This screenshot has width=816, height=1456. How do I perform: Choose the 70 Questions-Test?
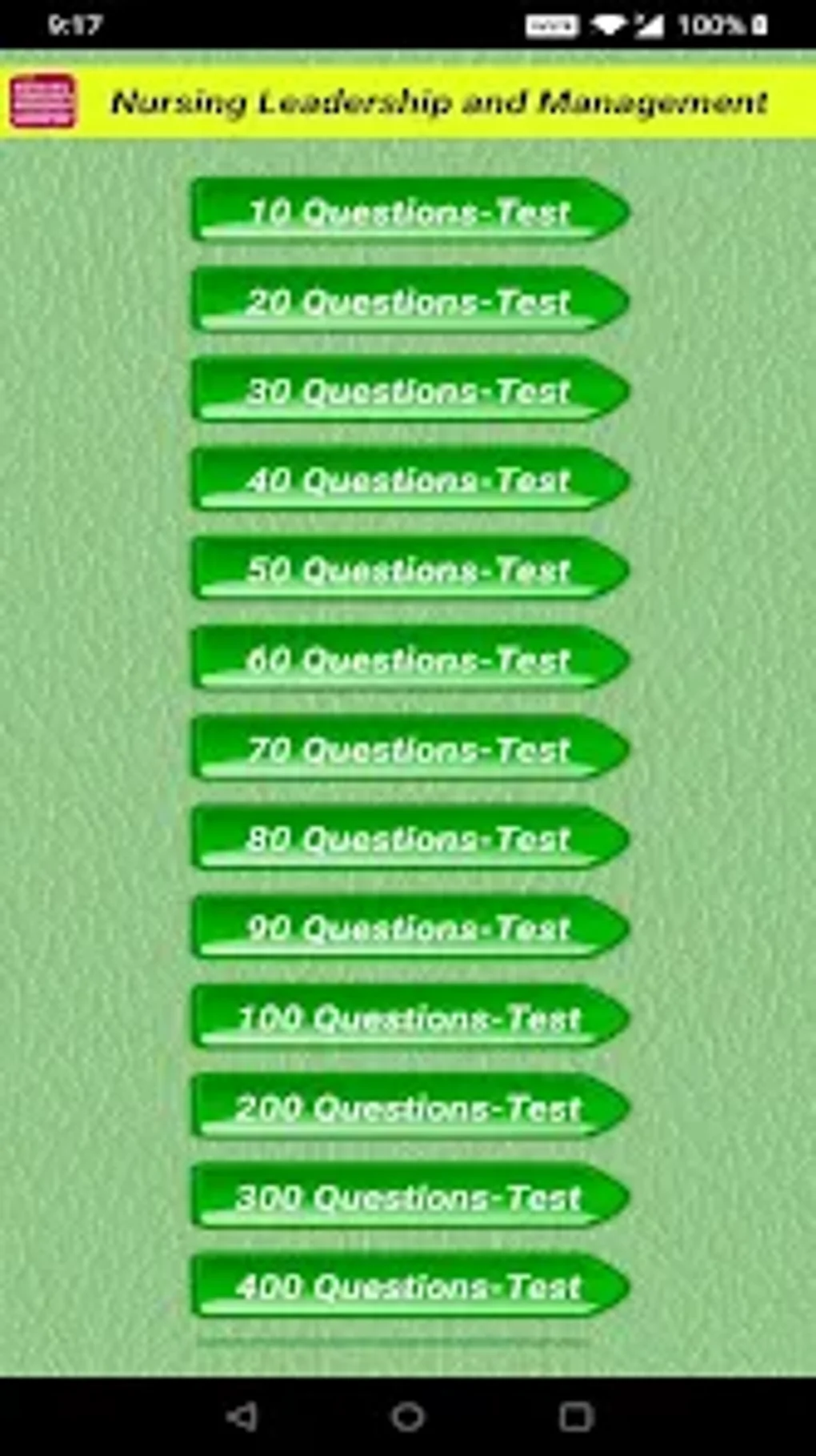[x=410, y=749]
